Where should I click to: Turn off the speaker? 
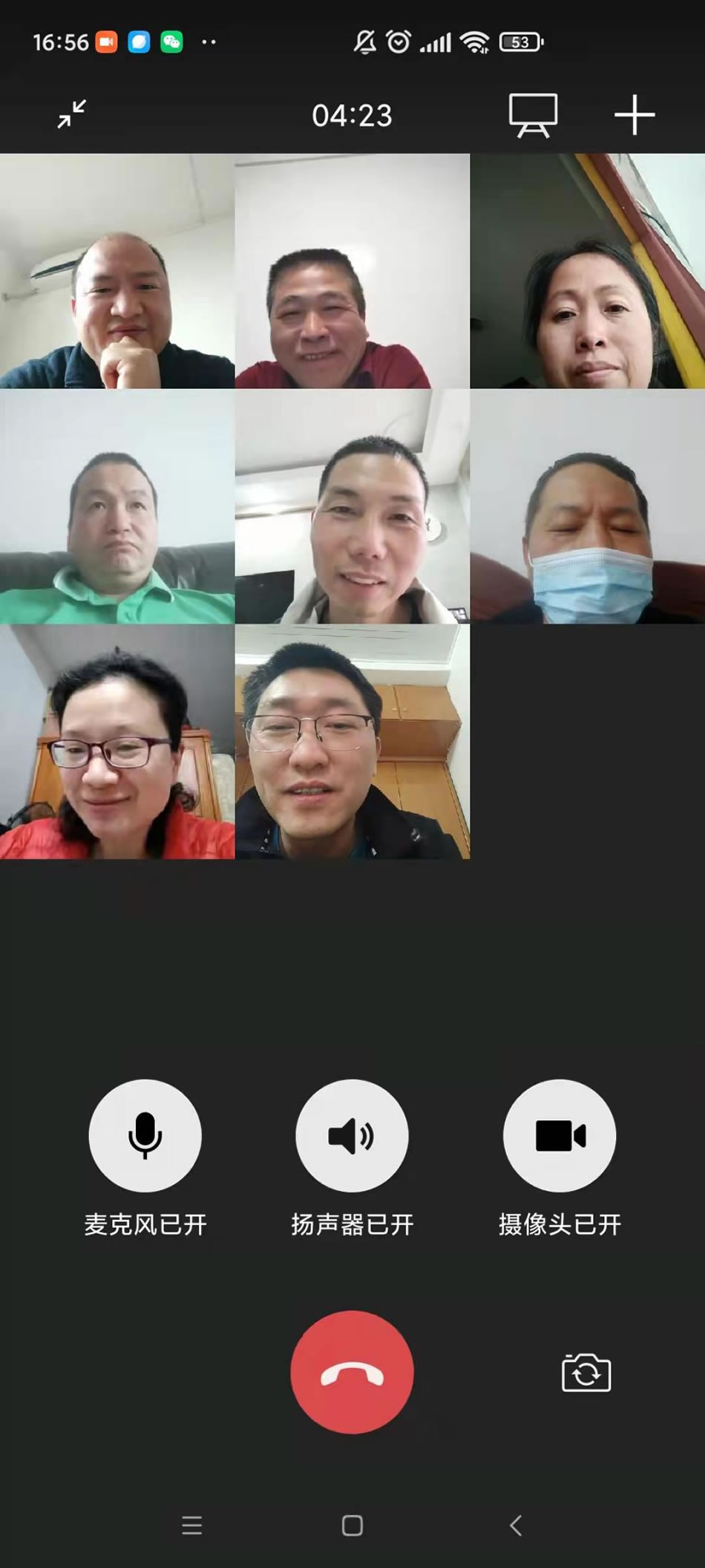click(352, 1135)
